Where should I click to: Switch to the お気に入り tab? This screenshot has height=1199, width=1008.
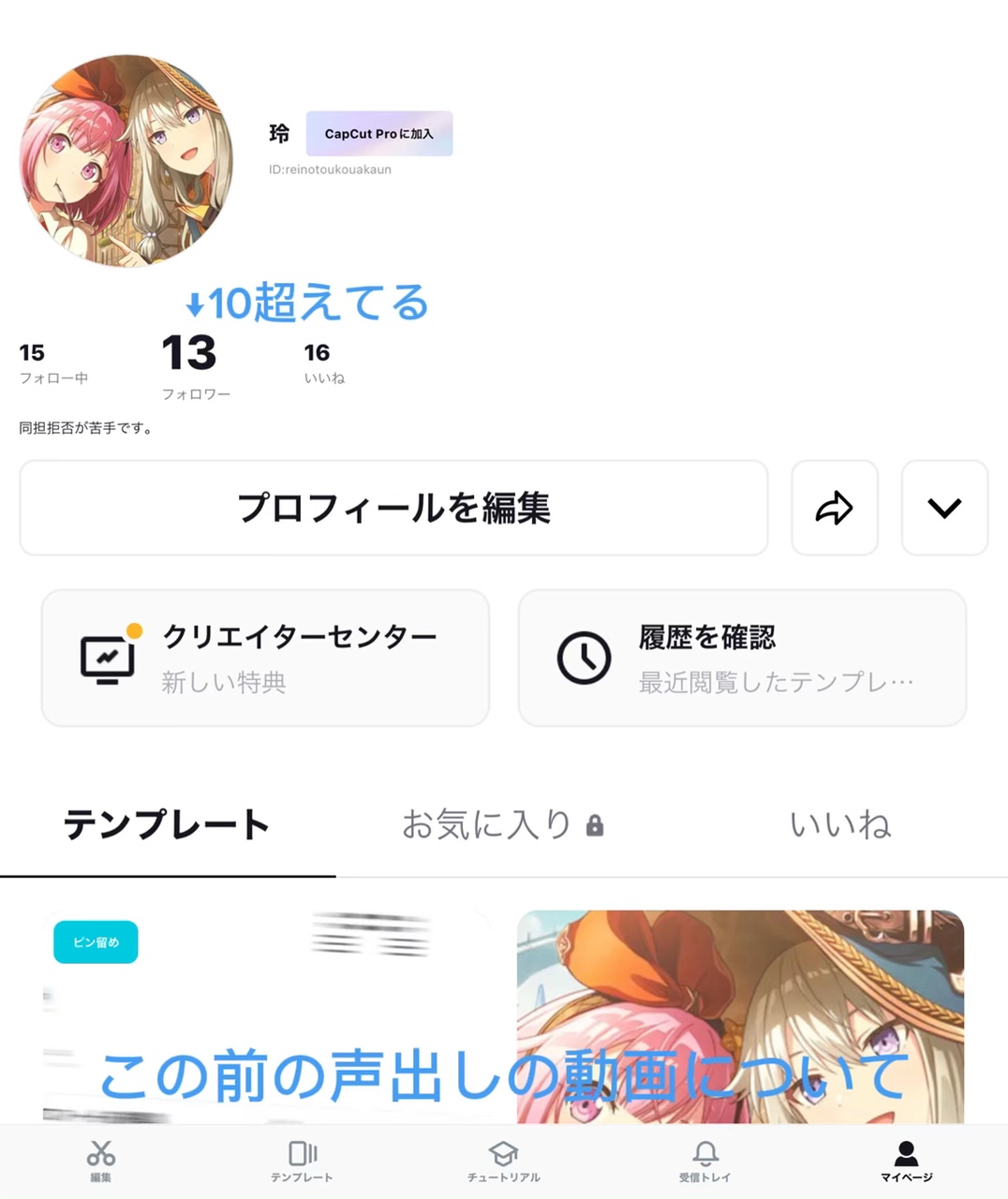click(503, 824)
